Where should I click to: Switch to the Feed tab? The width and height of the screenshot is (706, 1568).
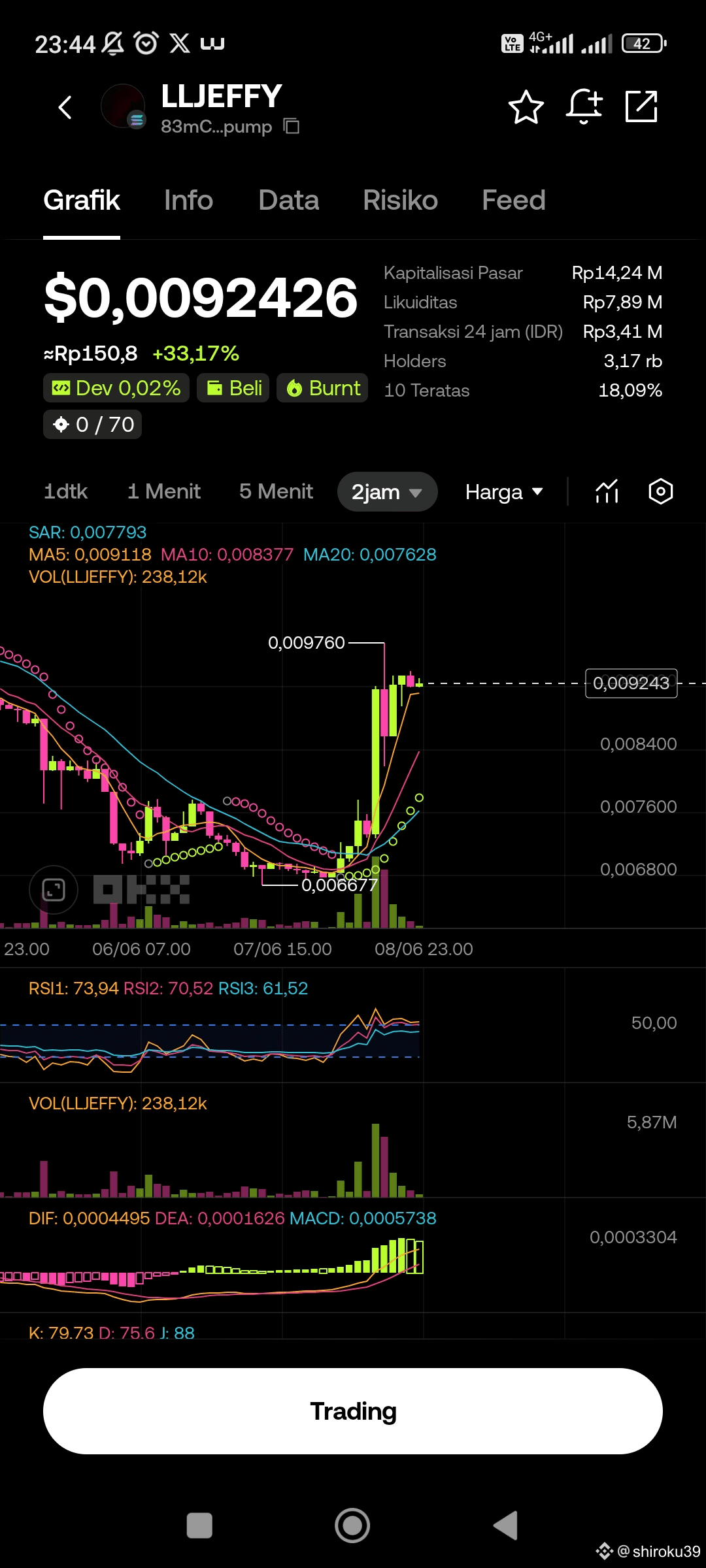(513, 201)
